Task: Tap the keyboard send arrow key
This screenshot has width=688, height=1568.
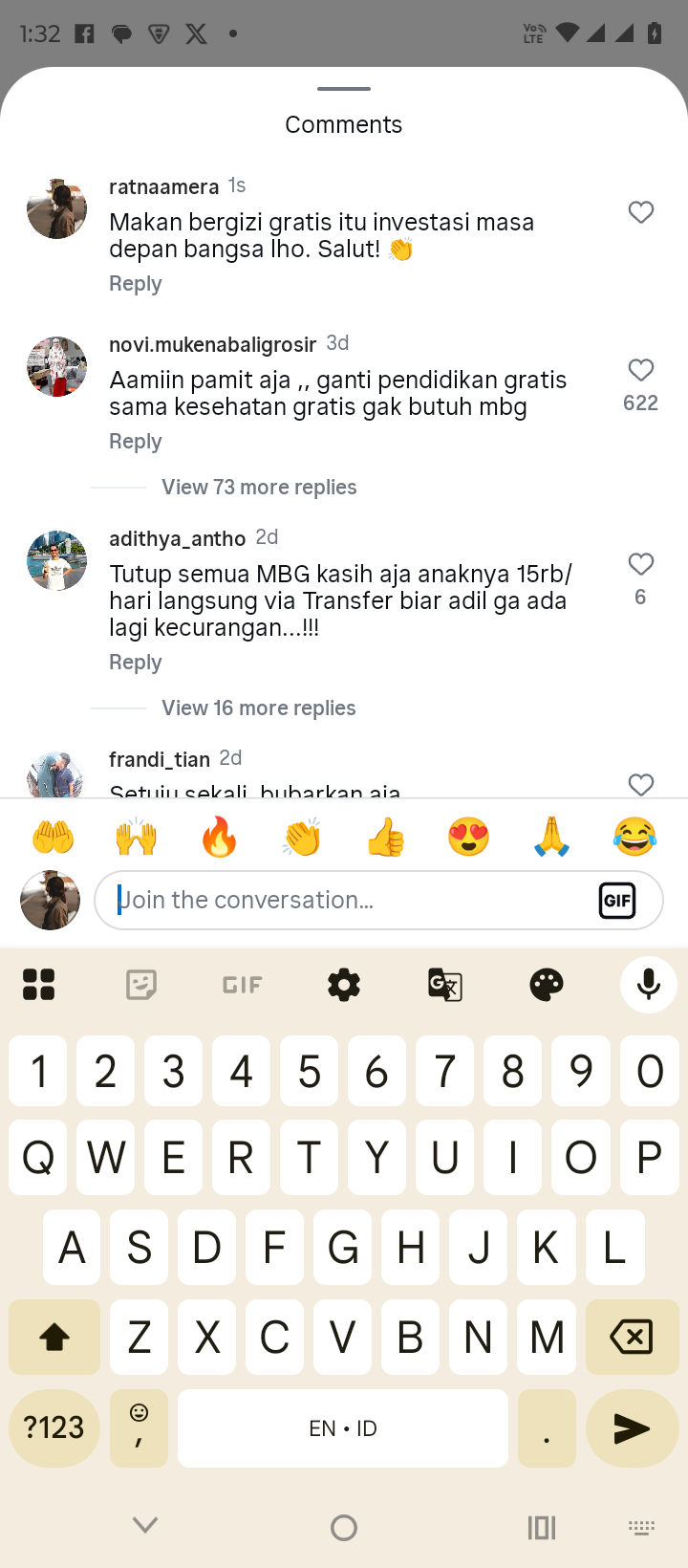Action: point(632,1428)
